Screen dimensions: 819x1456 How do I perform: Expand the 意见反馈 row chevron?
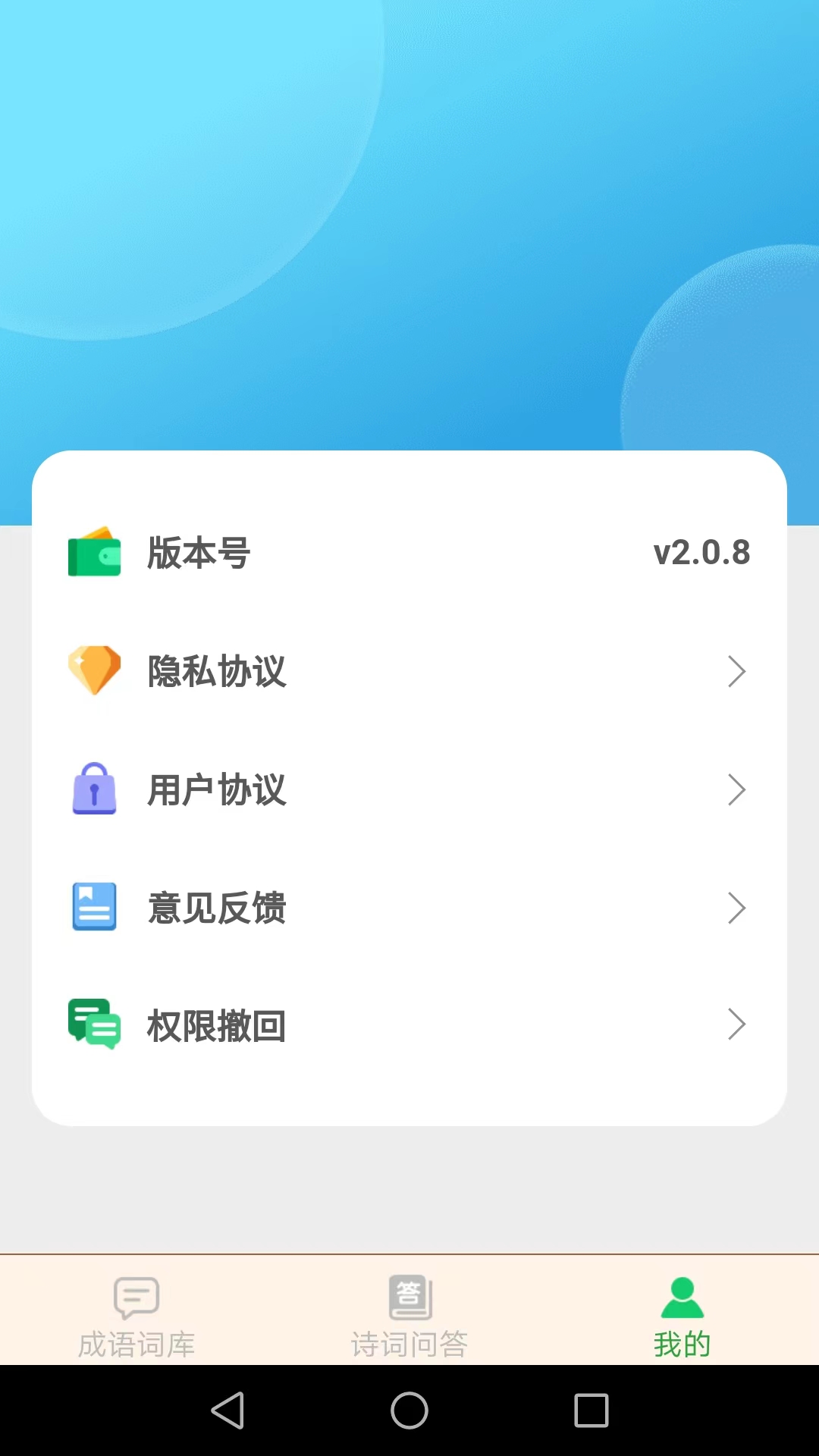(x=735, y=908)
